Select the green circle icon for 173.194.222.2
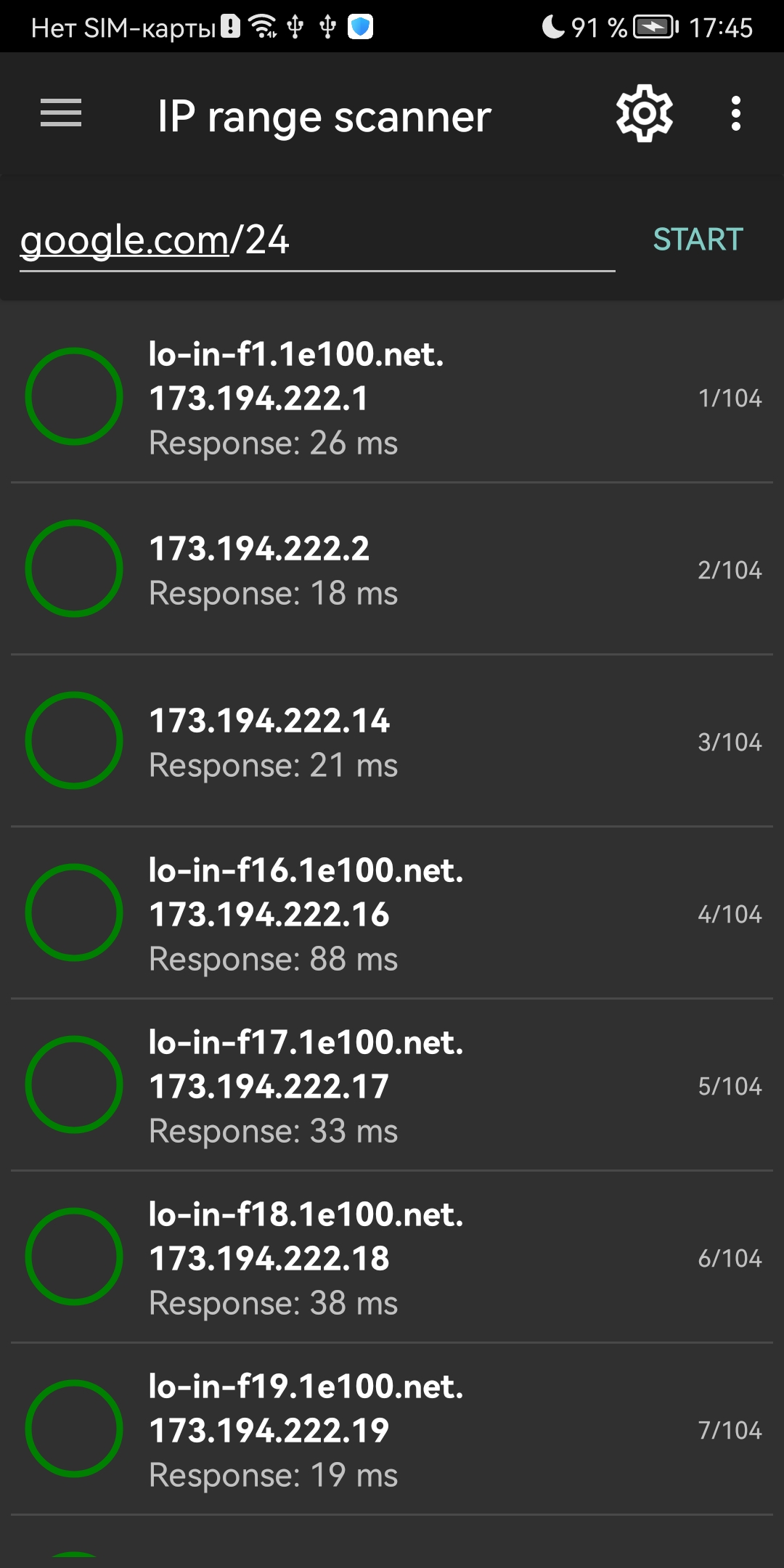This screenshot has width=784, height=1568. coord(74,568)
